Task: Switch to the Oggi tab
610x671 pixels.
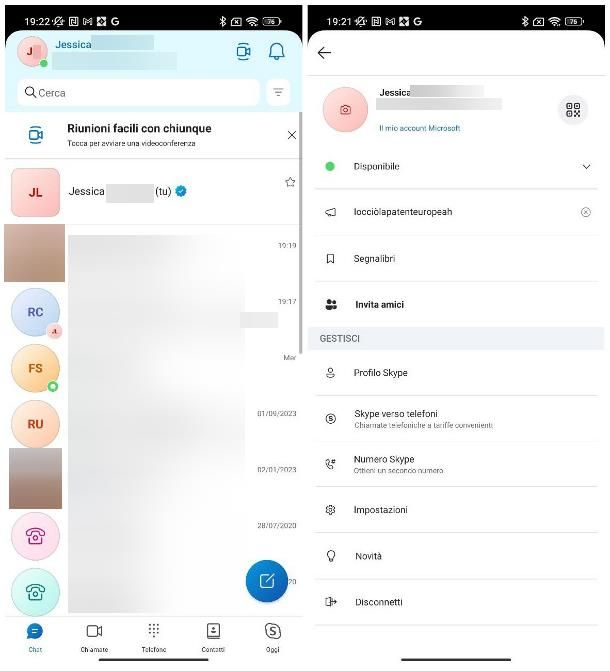Action: tap(273, 636)
